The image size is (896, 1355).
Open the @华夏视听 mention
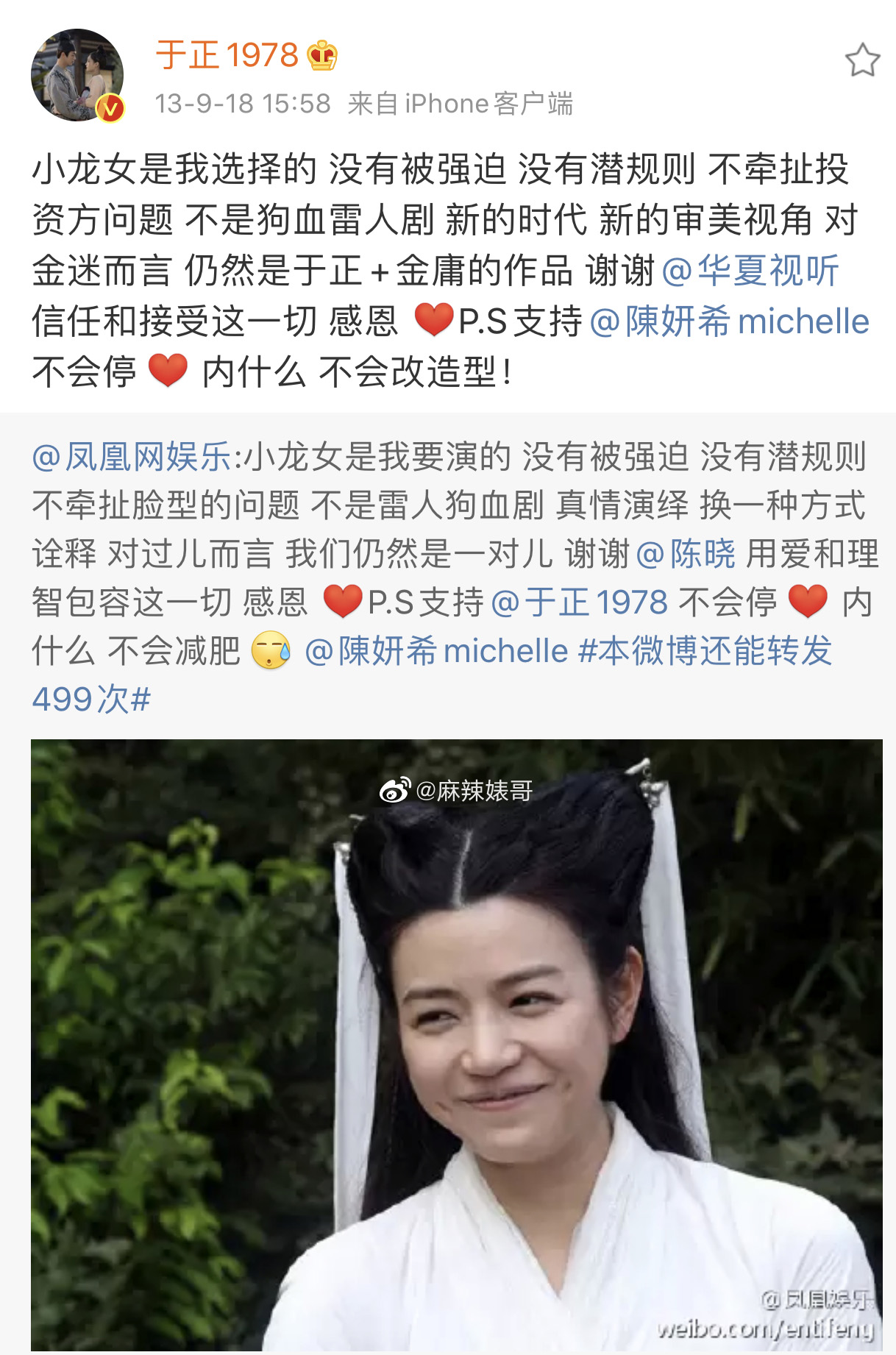(750, 271)
